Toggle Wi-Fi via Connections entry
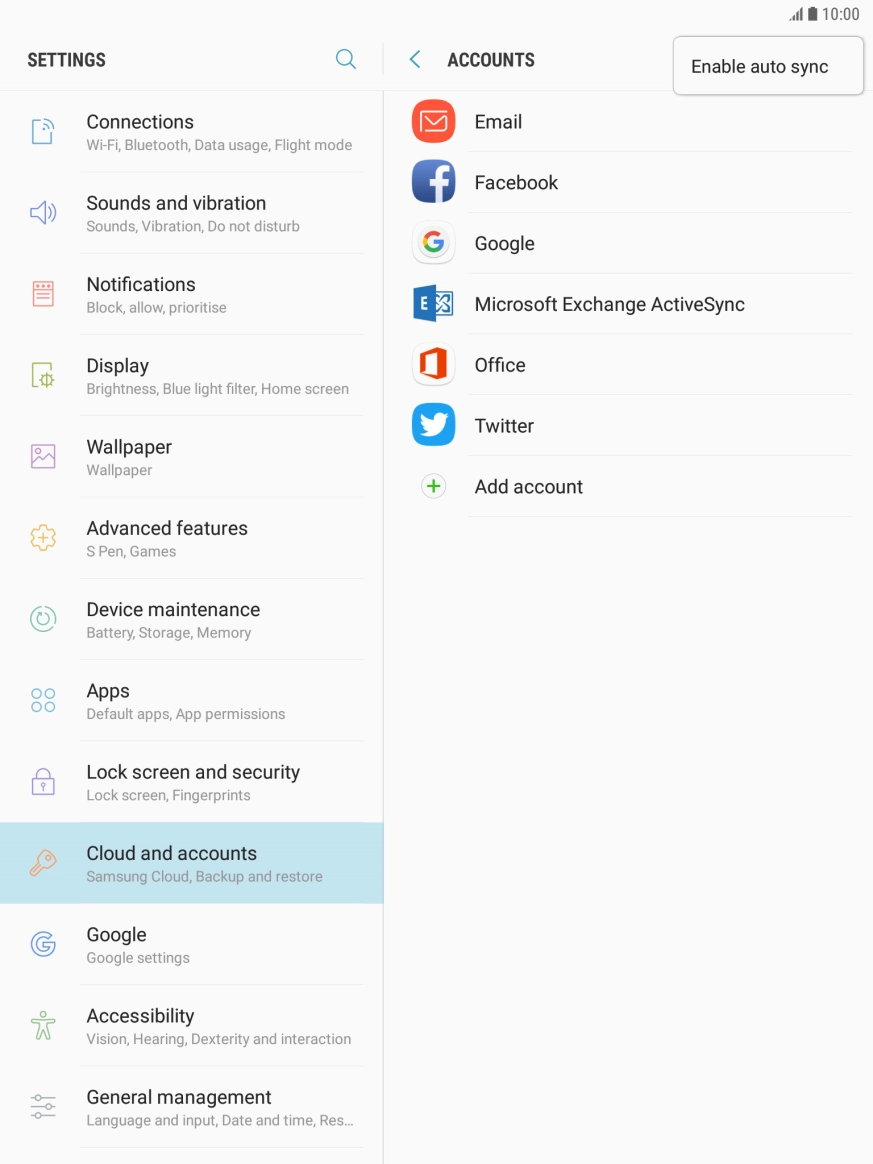 [190, 131]
